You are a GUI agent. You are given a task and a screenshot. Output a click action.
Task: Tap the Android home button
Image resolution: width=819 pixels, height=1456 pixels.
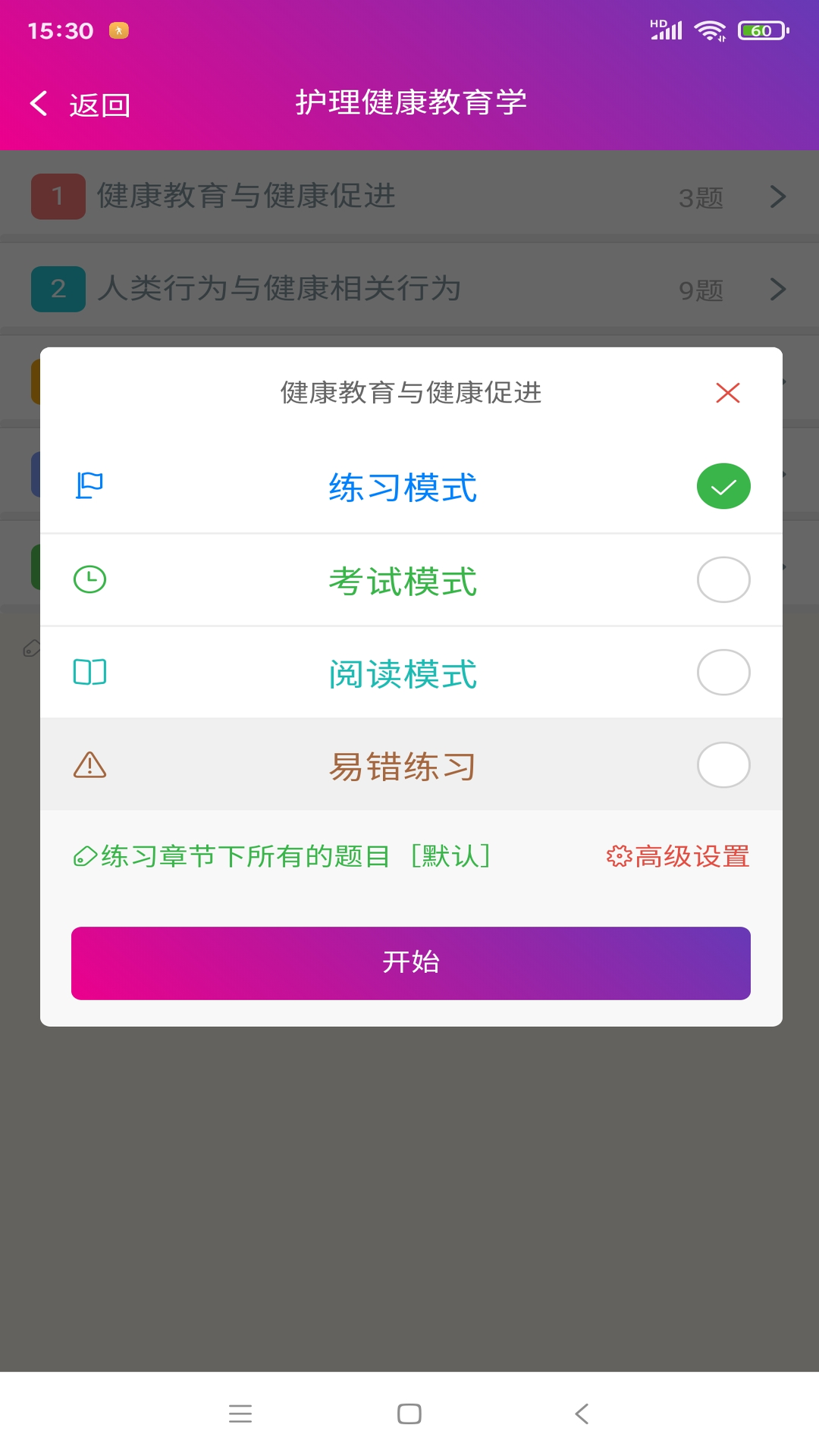coord(409,1414)
